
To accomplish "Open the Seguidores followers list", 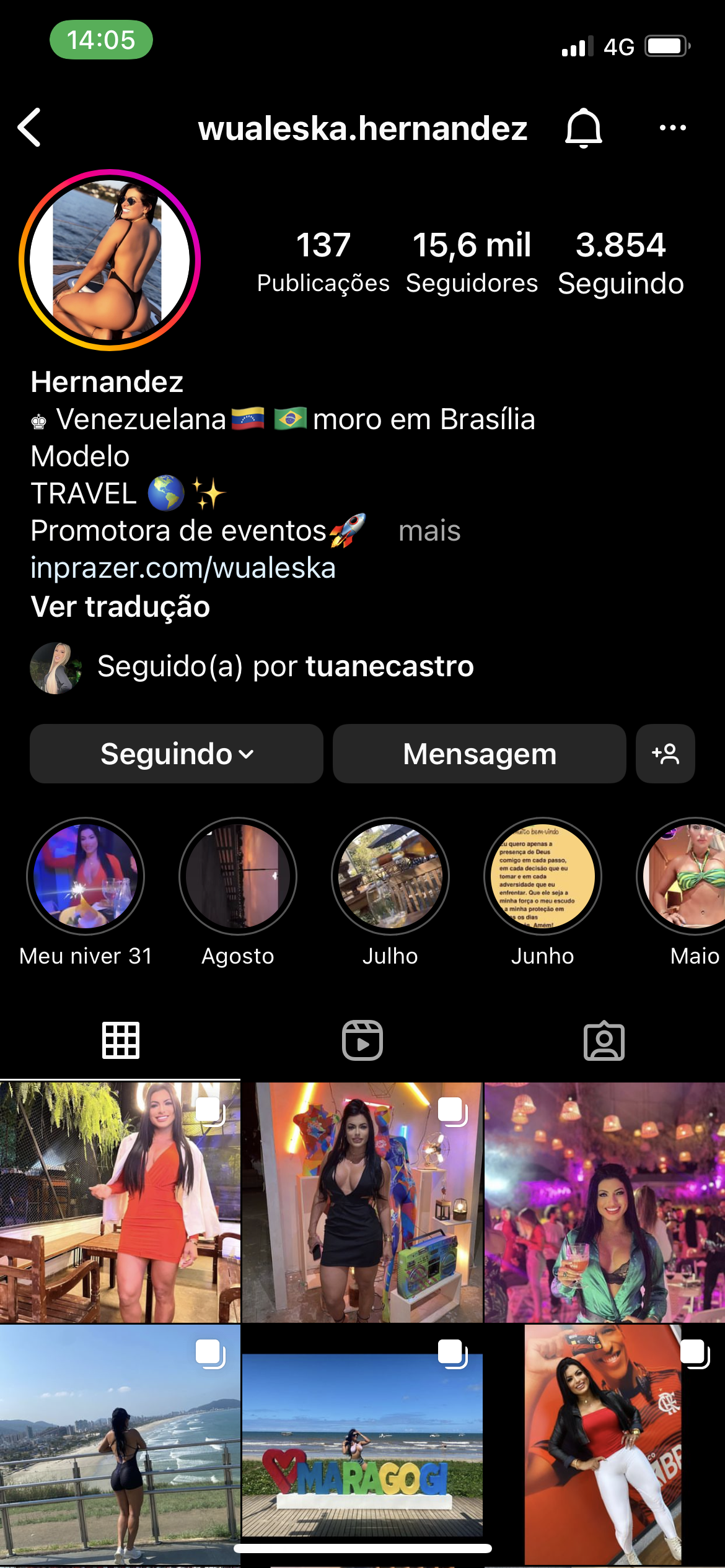I will coord(472,261).
